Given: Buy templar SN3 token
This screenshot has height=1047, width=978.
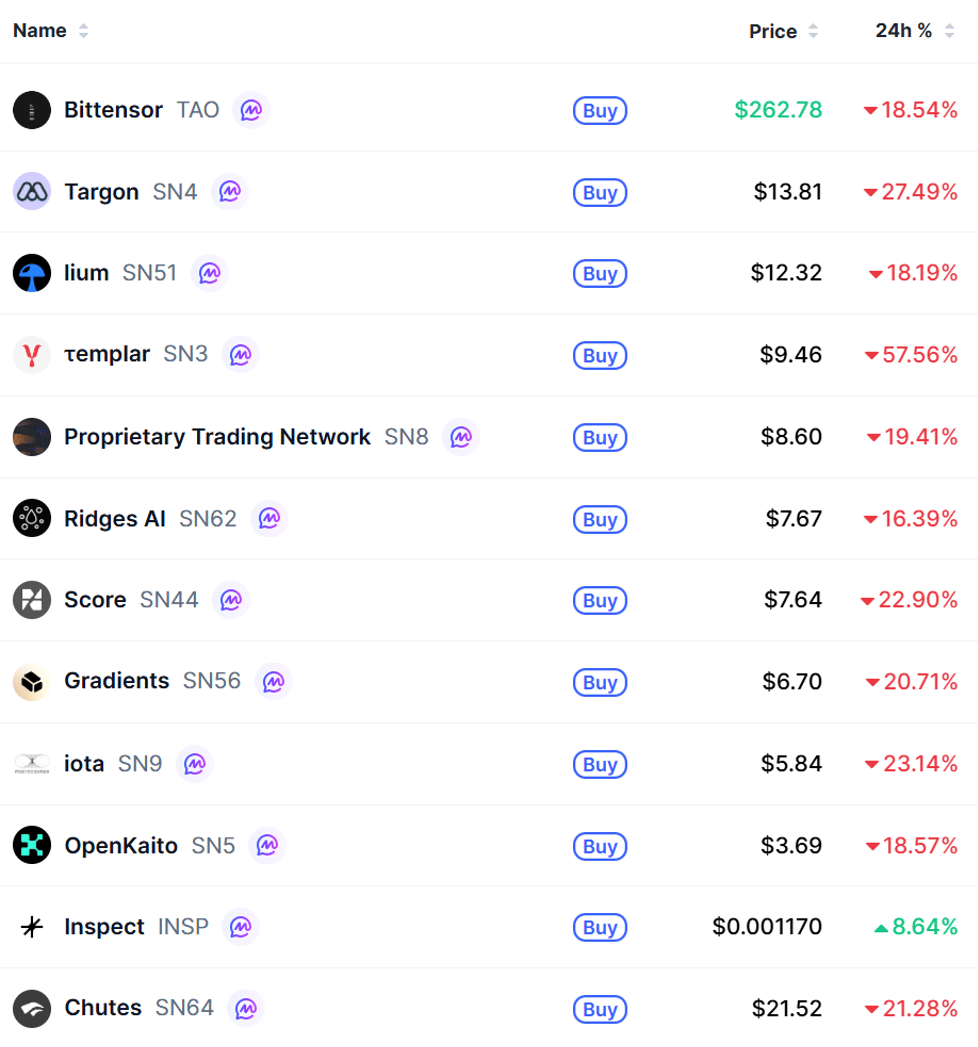Looking at the screenshot, I should [600, 355].
